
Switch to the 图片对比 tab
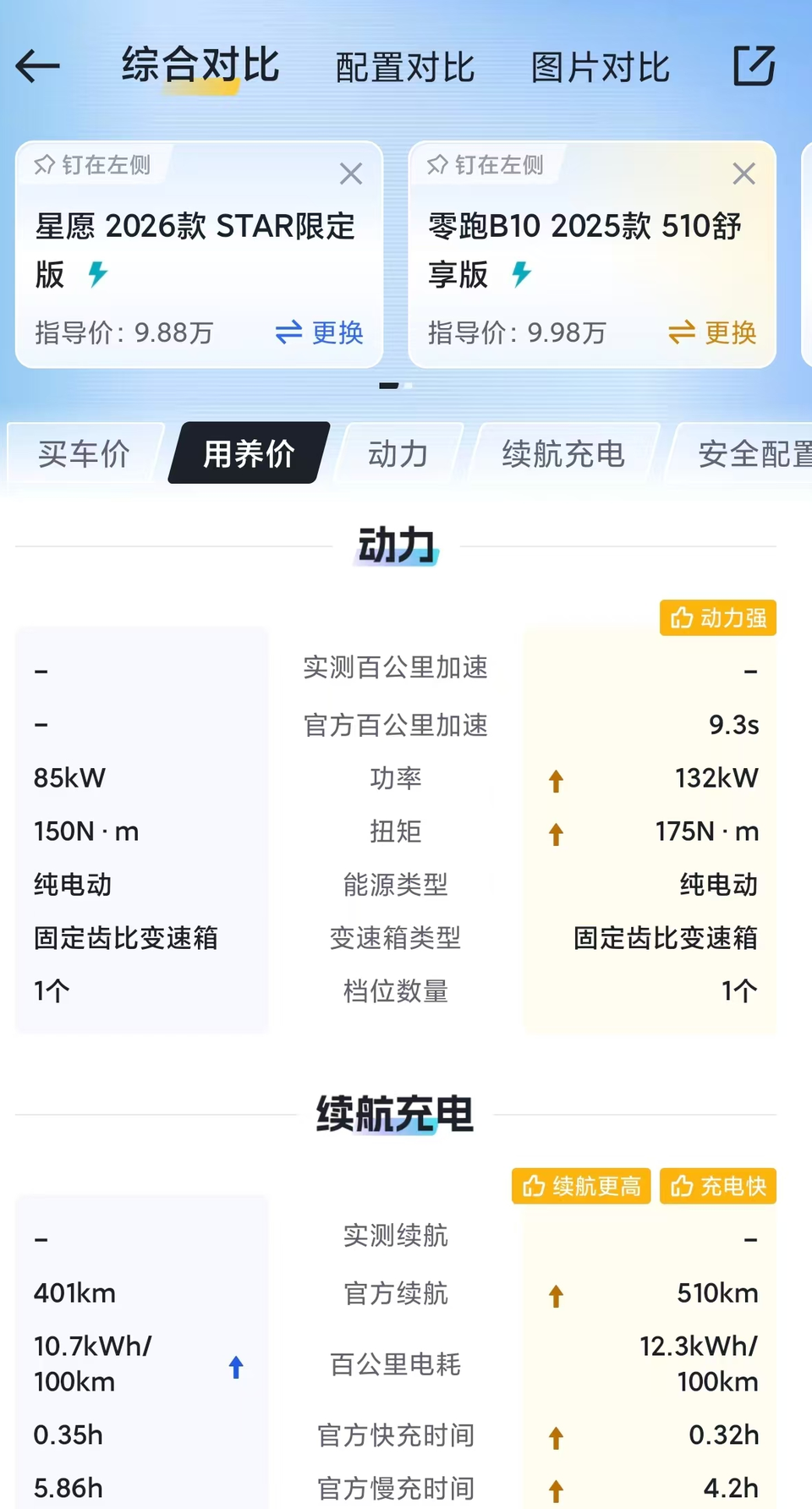click(600, 68)
